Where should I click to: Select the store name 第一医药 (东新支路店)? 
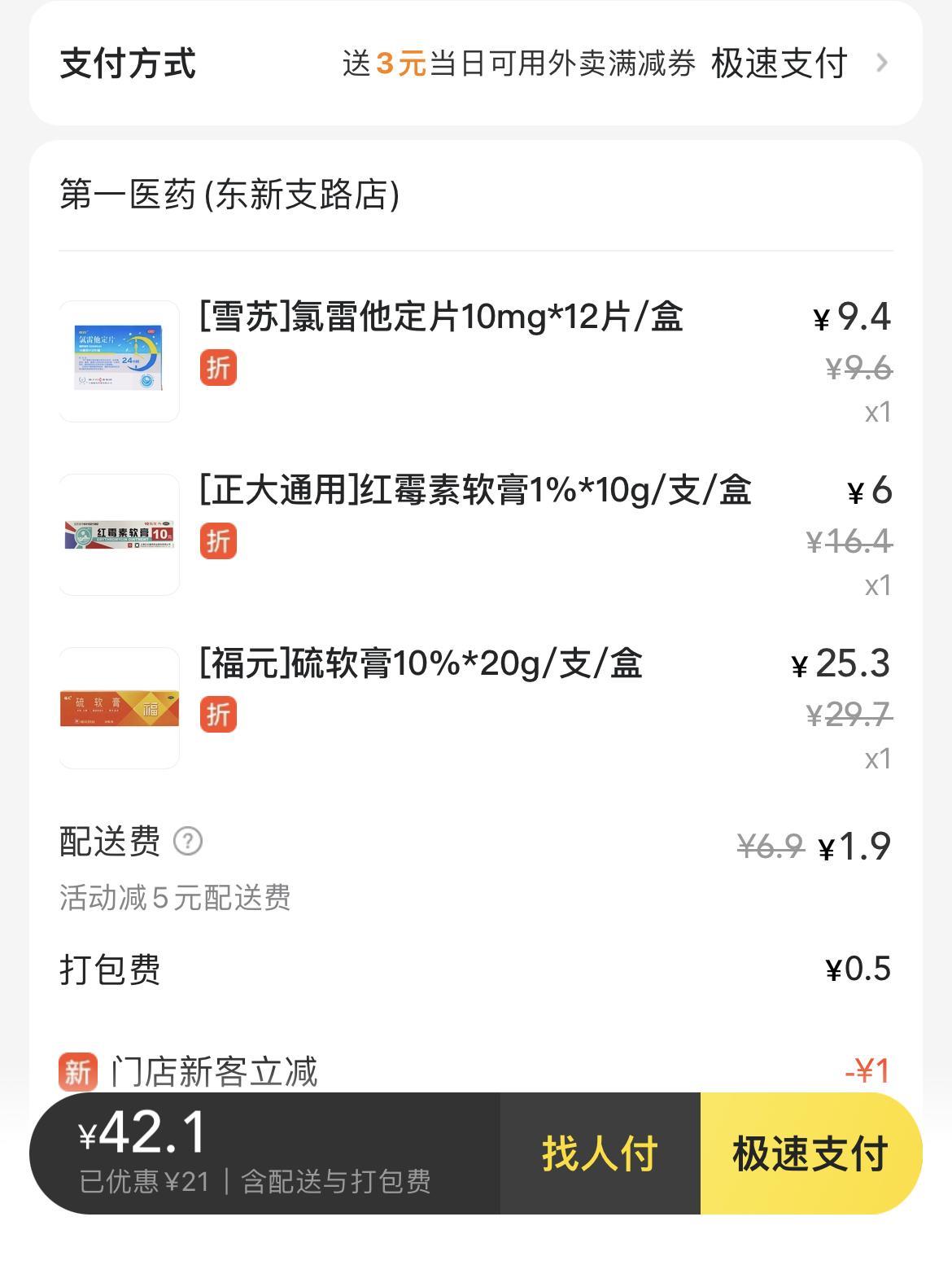click(x=228, y=195)
